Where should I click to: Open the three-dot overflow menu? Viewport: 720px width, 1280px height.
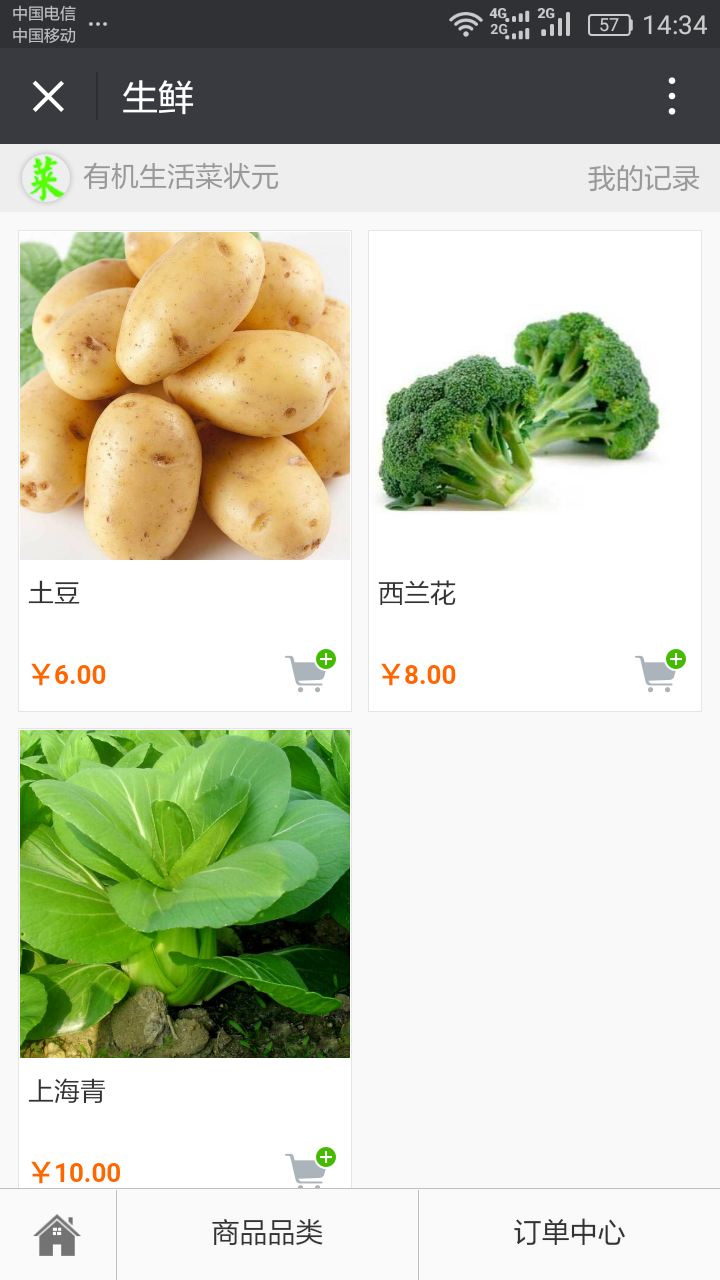(x=672, y=97)
